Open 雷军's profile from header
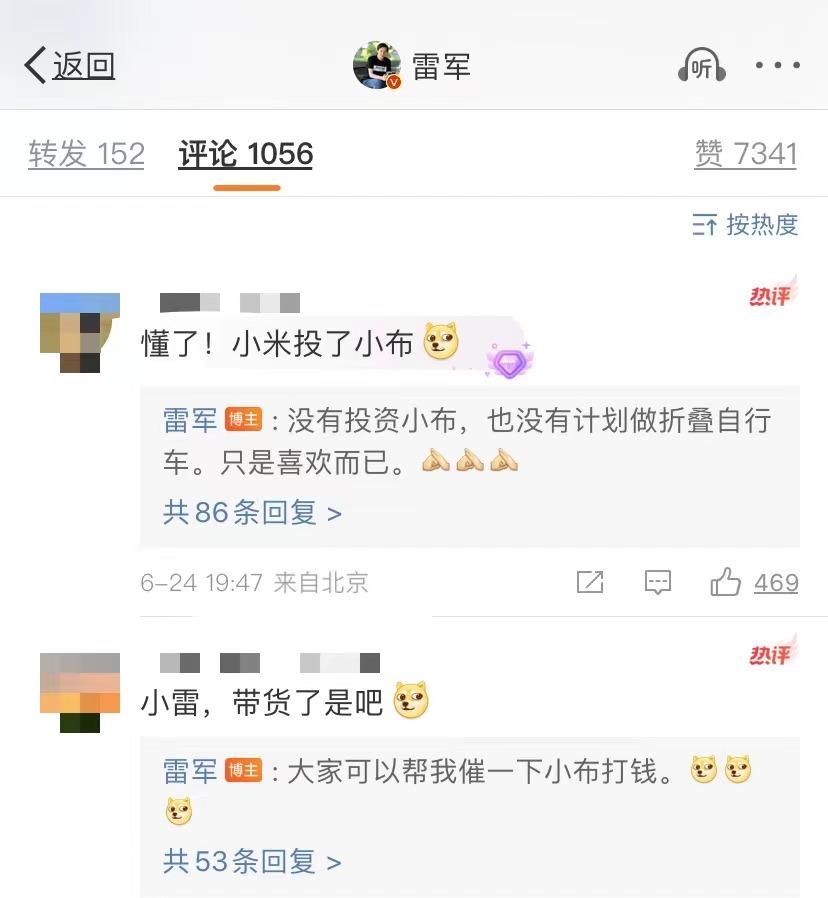 click(x=412, y=66)
